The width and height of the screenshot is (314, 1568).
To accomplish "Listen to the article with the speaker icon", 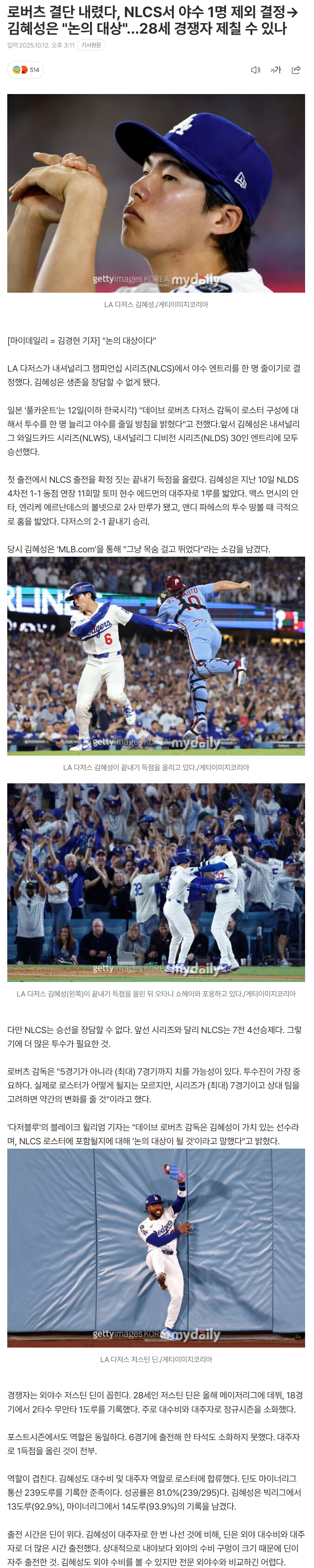I will (x=256, y=70).
